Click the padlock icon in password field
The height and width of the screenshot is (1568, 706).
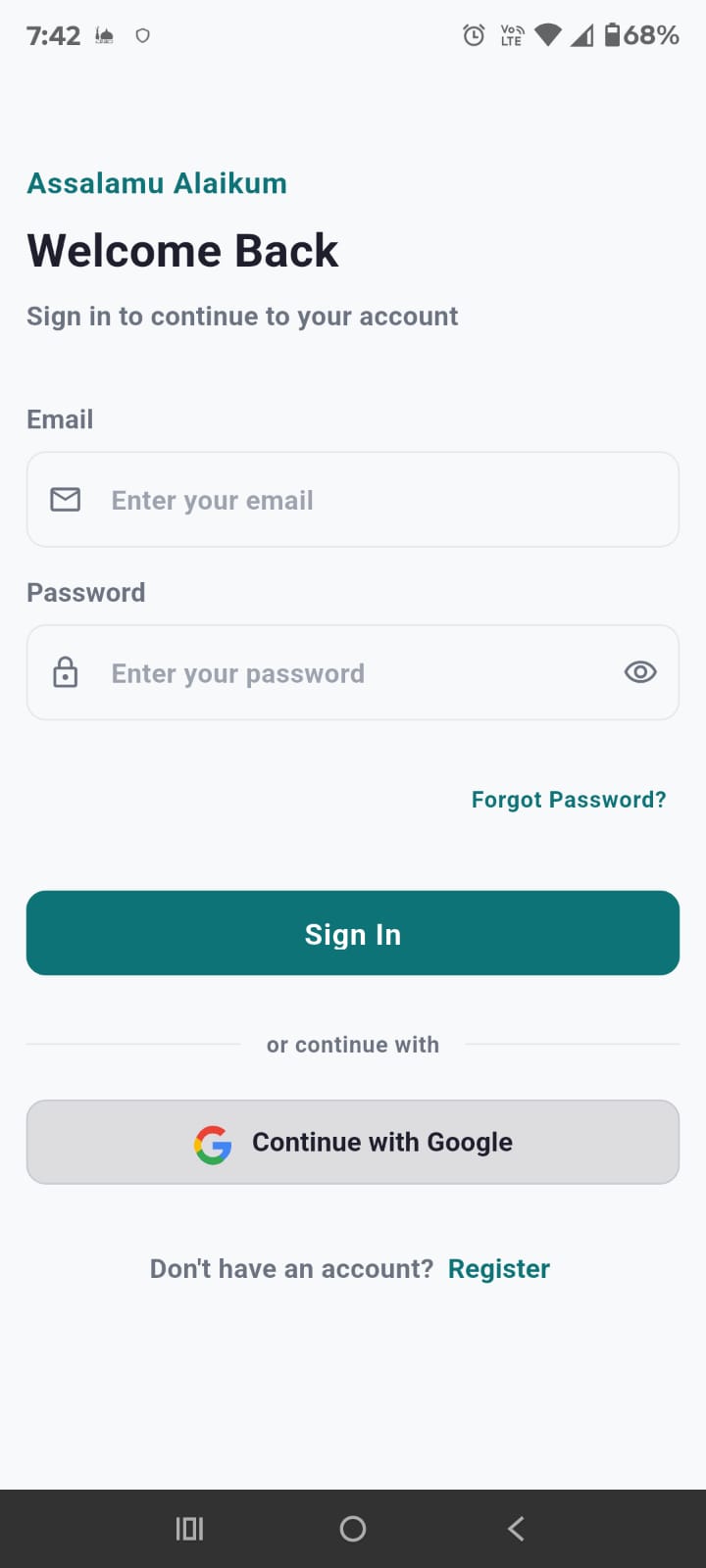point(65,672)
